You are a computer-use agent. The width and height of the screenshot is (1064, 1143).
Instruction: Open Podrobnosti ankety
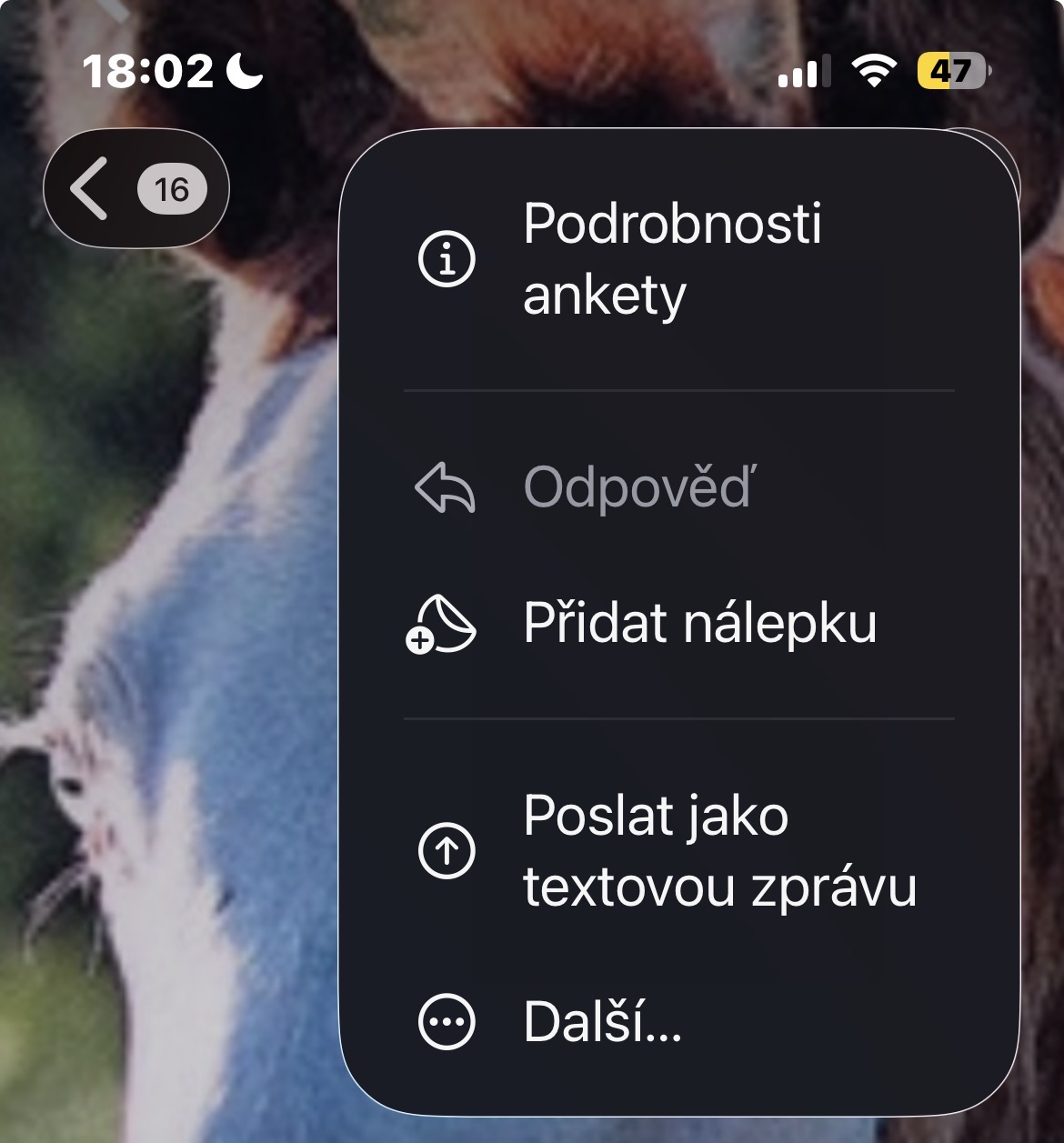(673, 259)
